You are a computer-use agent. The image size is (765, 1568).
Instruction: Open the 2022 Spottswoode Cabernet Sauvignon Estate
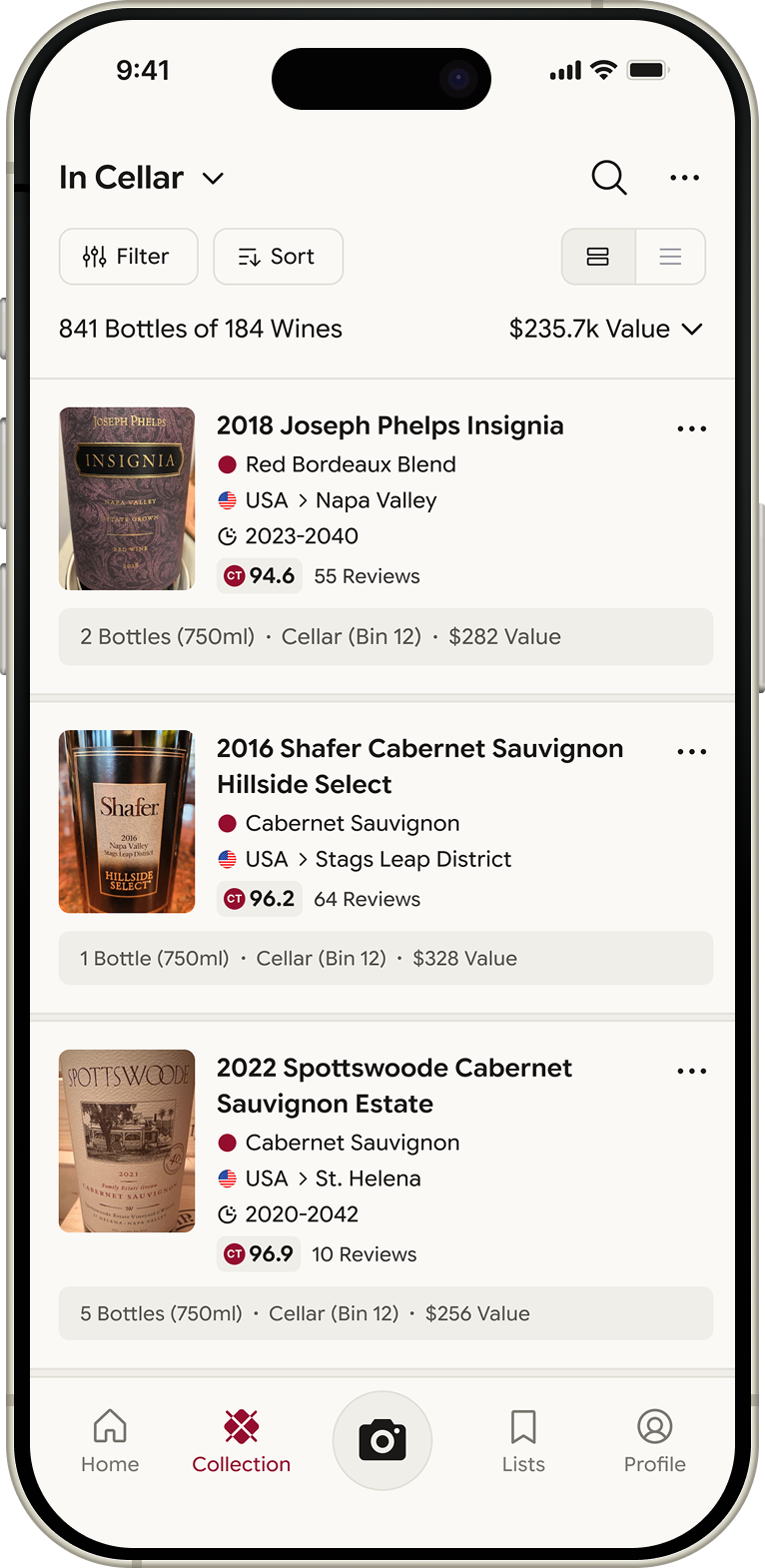pos(394,1086)
